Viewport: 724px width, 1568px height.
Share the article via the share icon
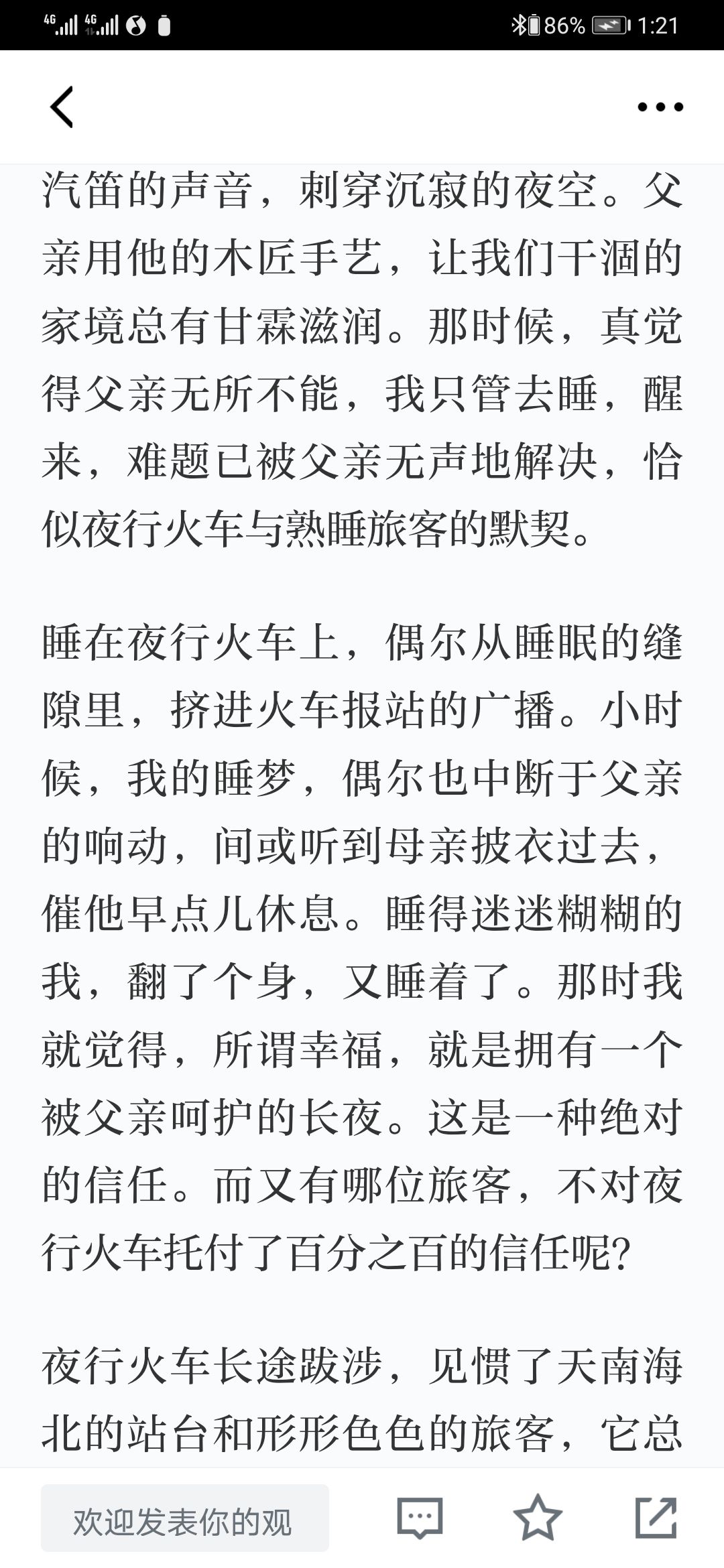pos(656,1517)
